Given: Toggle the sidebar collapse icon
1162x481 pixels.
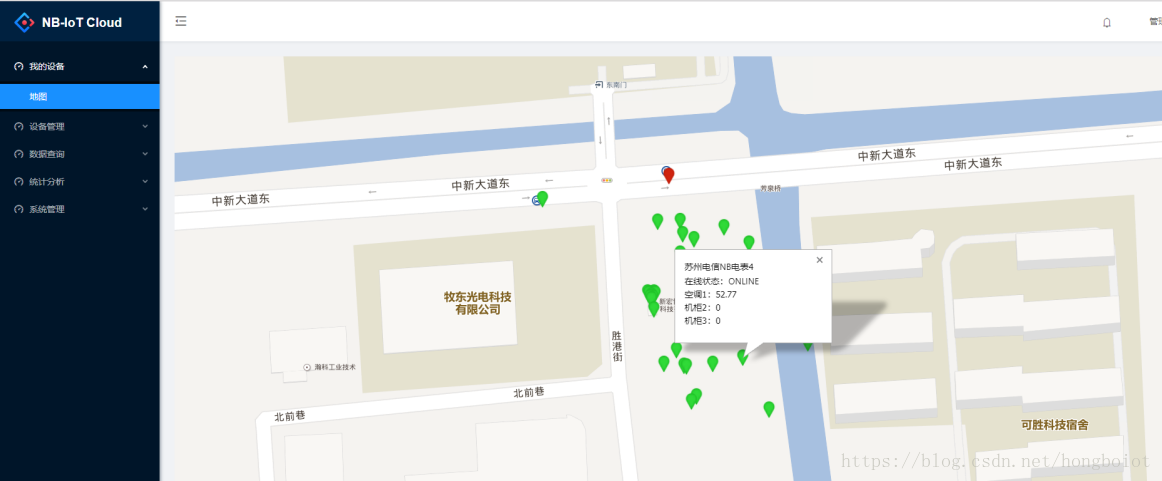Looking at the screenshot, I should (x=181, y=21).
